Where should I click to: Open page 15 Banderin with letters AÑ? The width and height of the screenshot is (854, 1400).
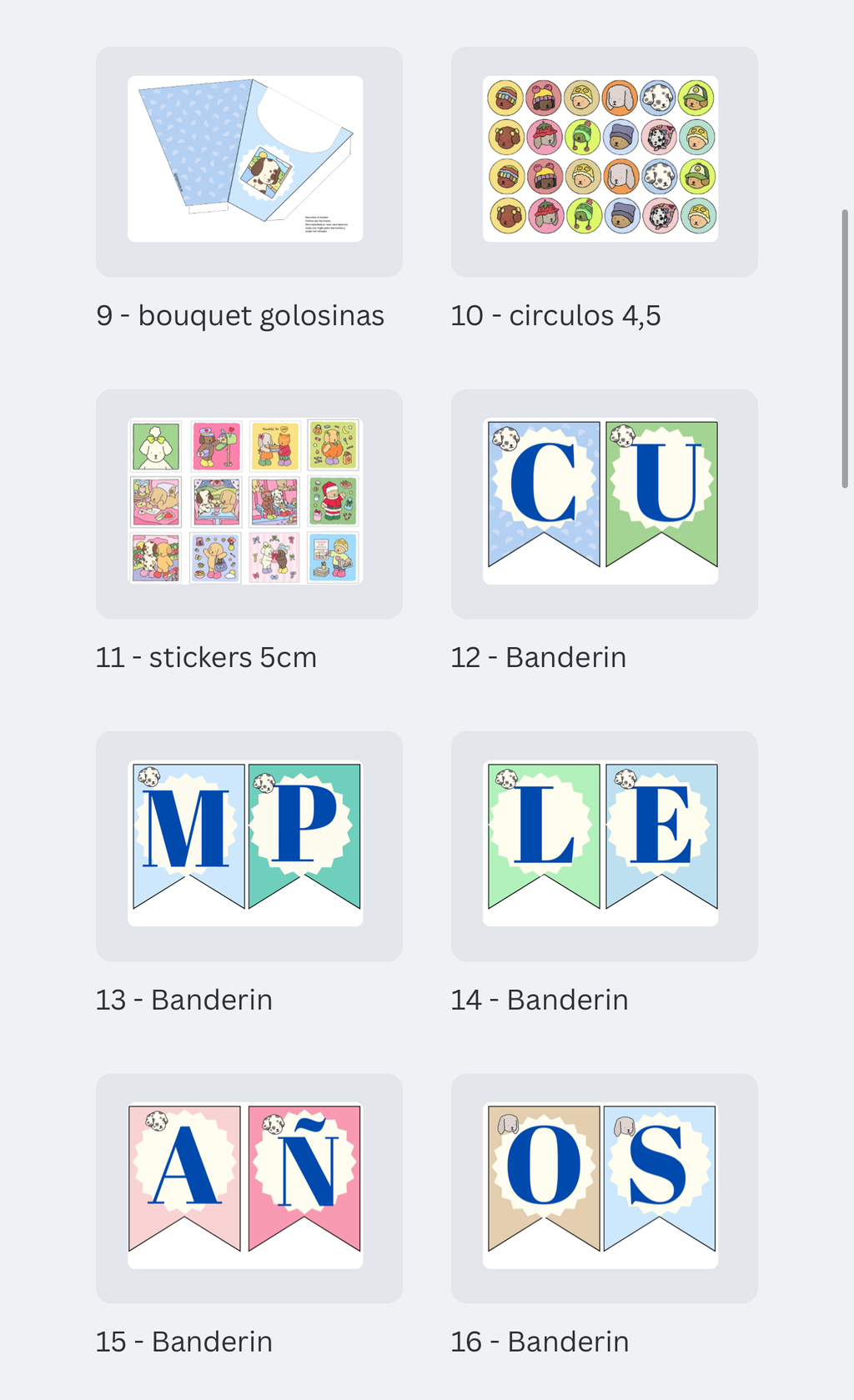249,1187
